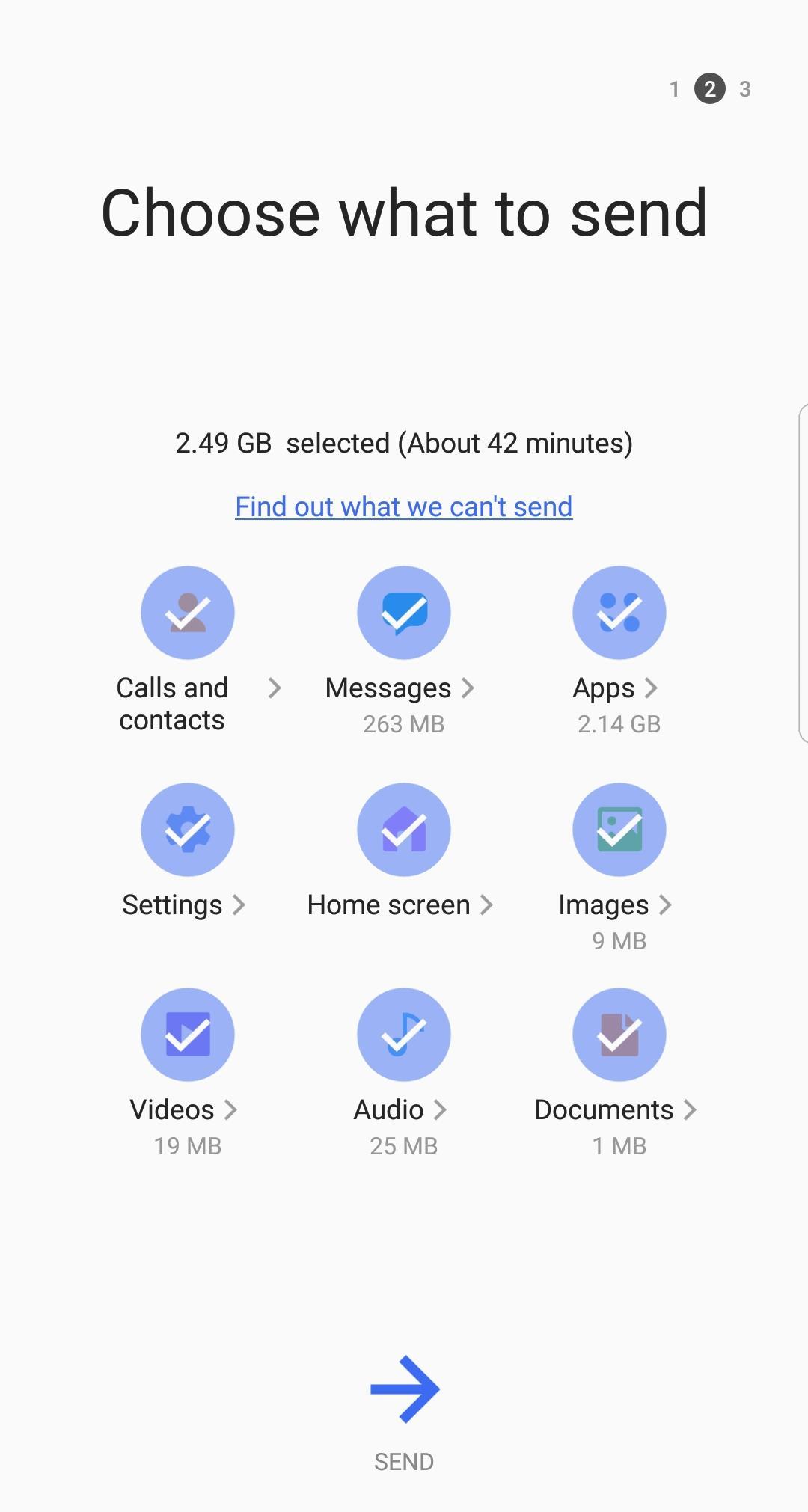Expand Images details via its chevron
Viewport: 808px width, 1512px height.
click(x=665, y=905)
